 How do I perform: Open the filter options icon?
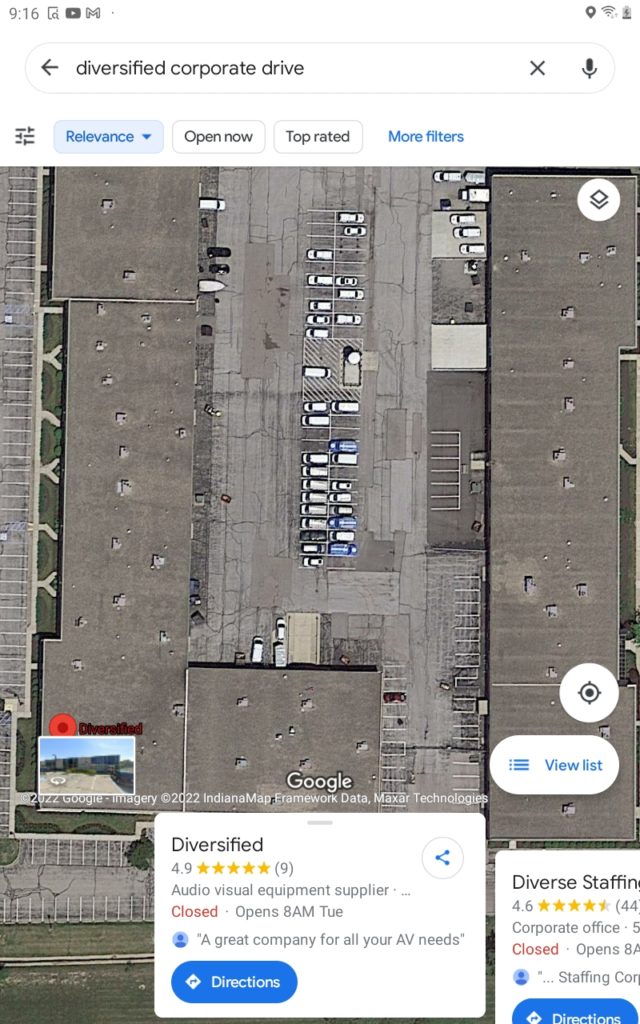click(x=25, y=136)
